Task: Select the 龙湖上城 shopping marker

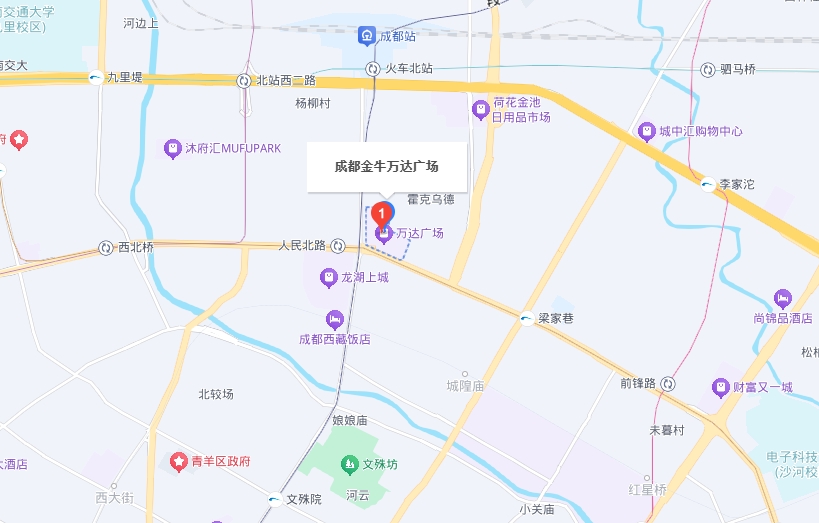Action: click(x=328, y=277)
